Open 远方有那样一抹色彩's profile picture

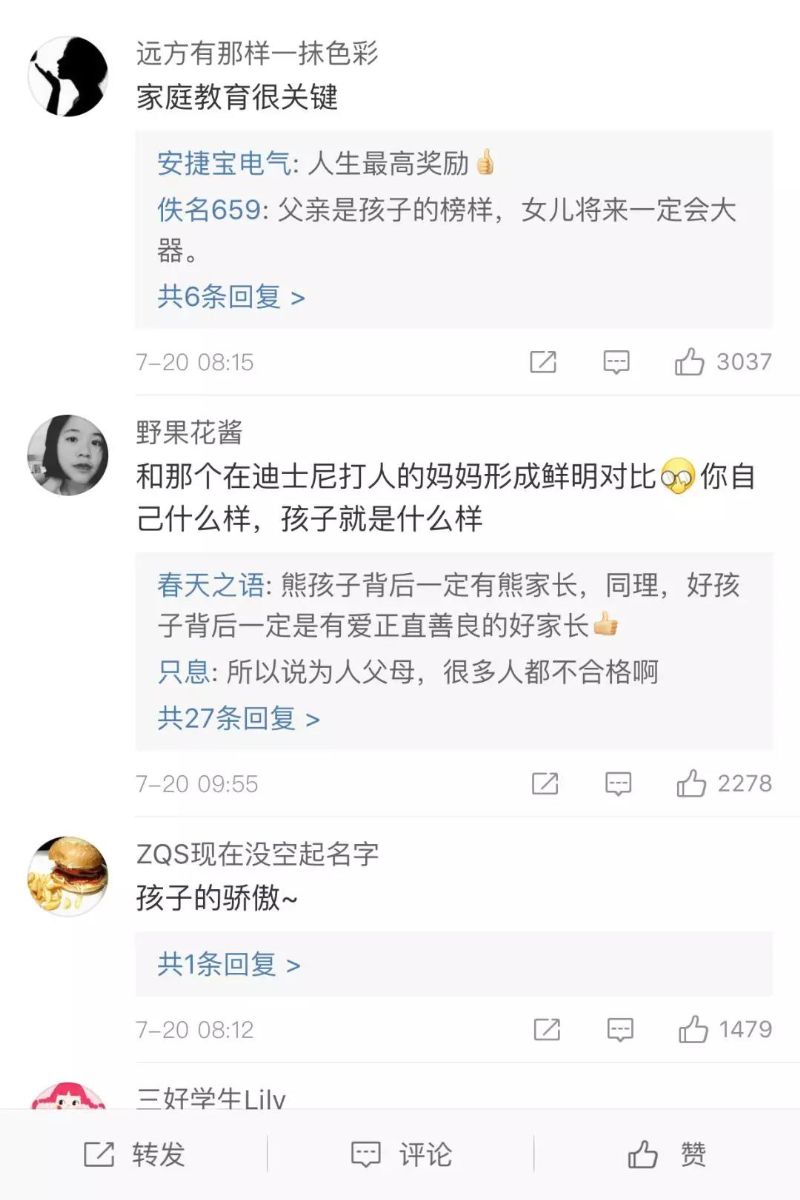coord(68,76)
